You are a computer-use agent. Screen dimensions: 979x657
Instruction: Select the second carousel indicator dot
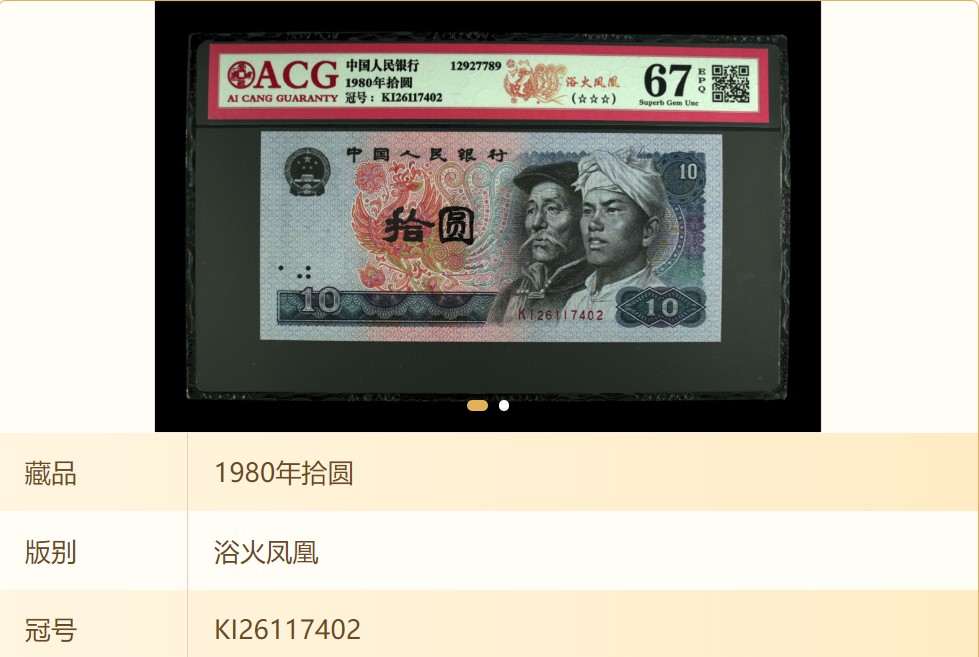coord(504,406)
